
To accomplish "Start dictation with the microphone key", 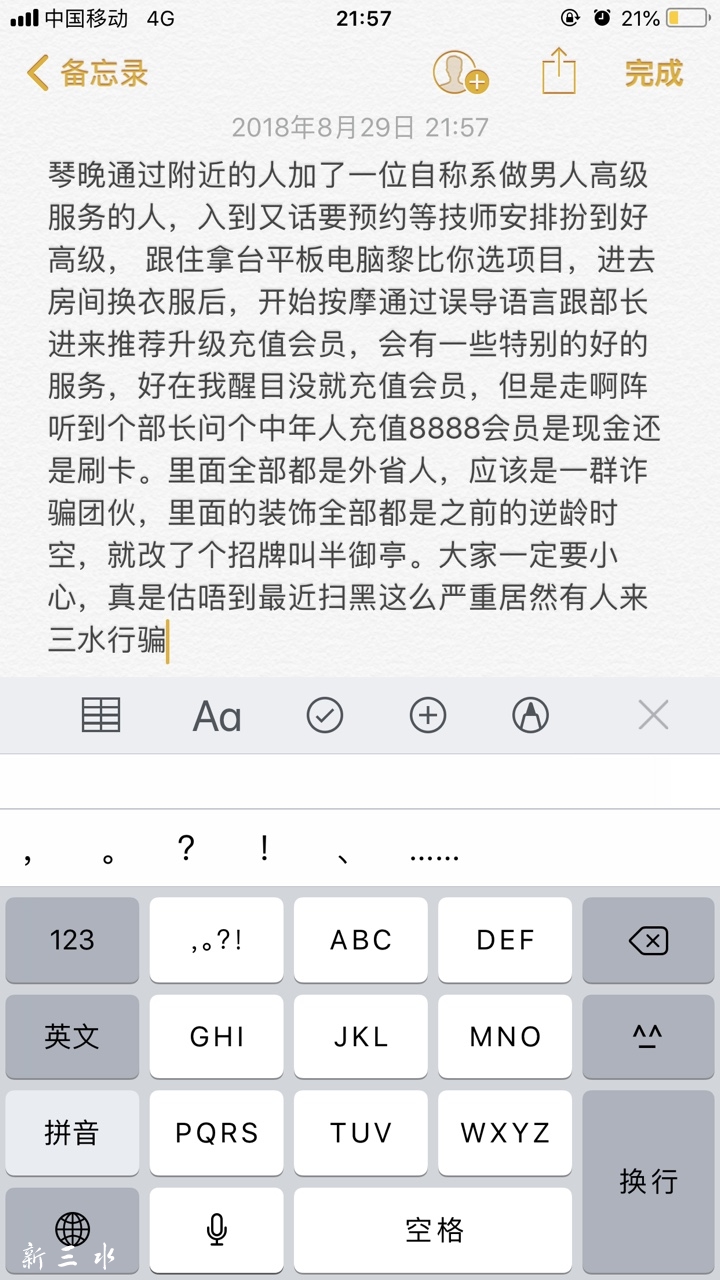I will coord(216,1230).
